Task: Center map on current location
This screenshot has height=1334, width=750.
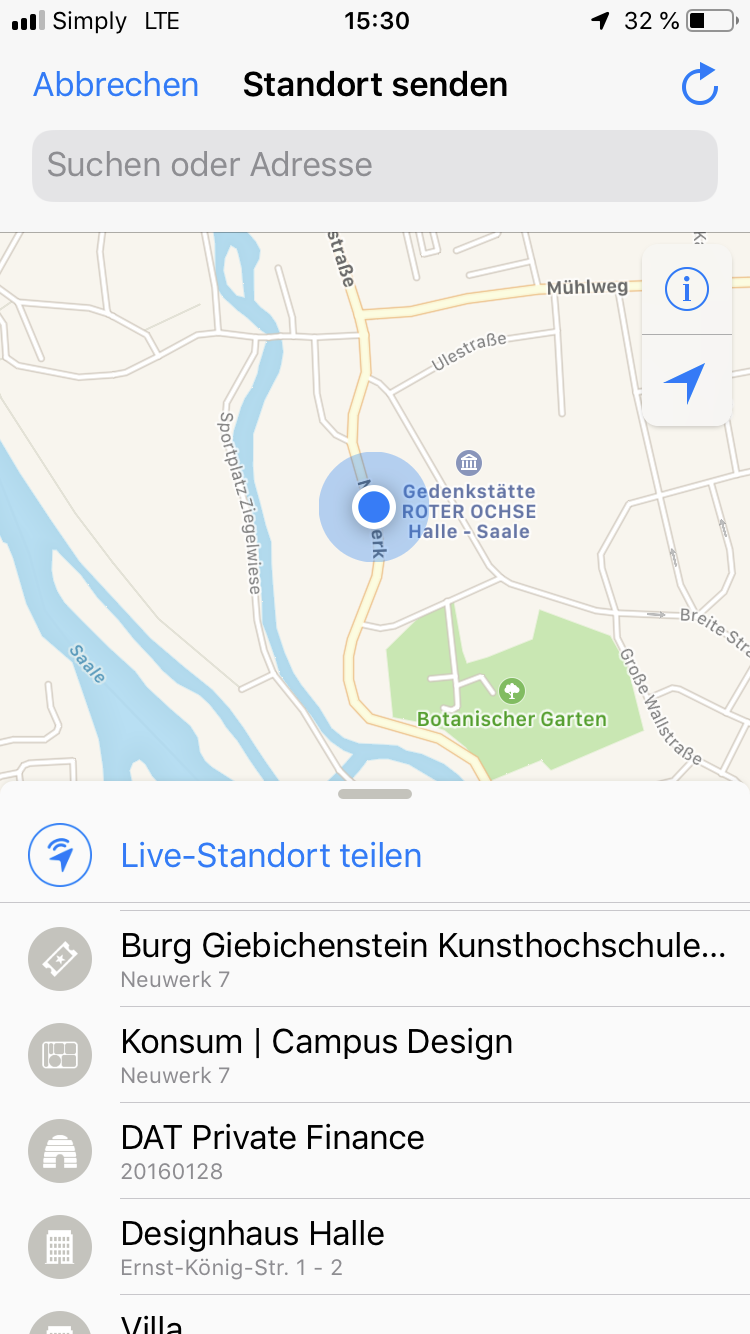Action: click(x=687, y=382)
